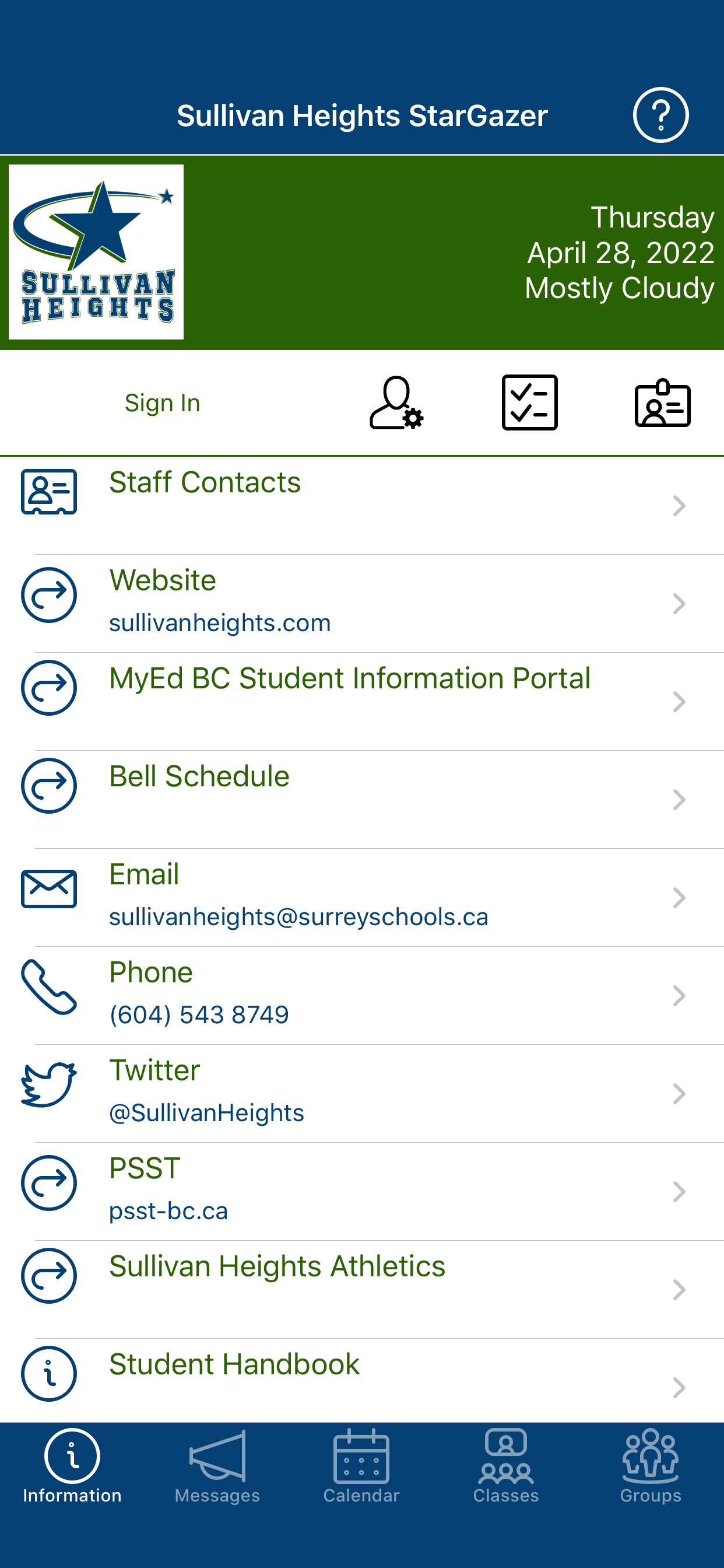Open the ID card badge icon
Viewport: 724px width, 1568px height.
(x=663, y=403)
